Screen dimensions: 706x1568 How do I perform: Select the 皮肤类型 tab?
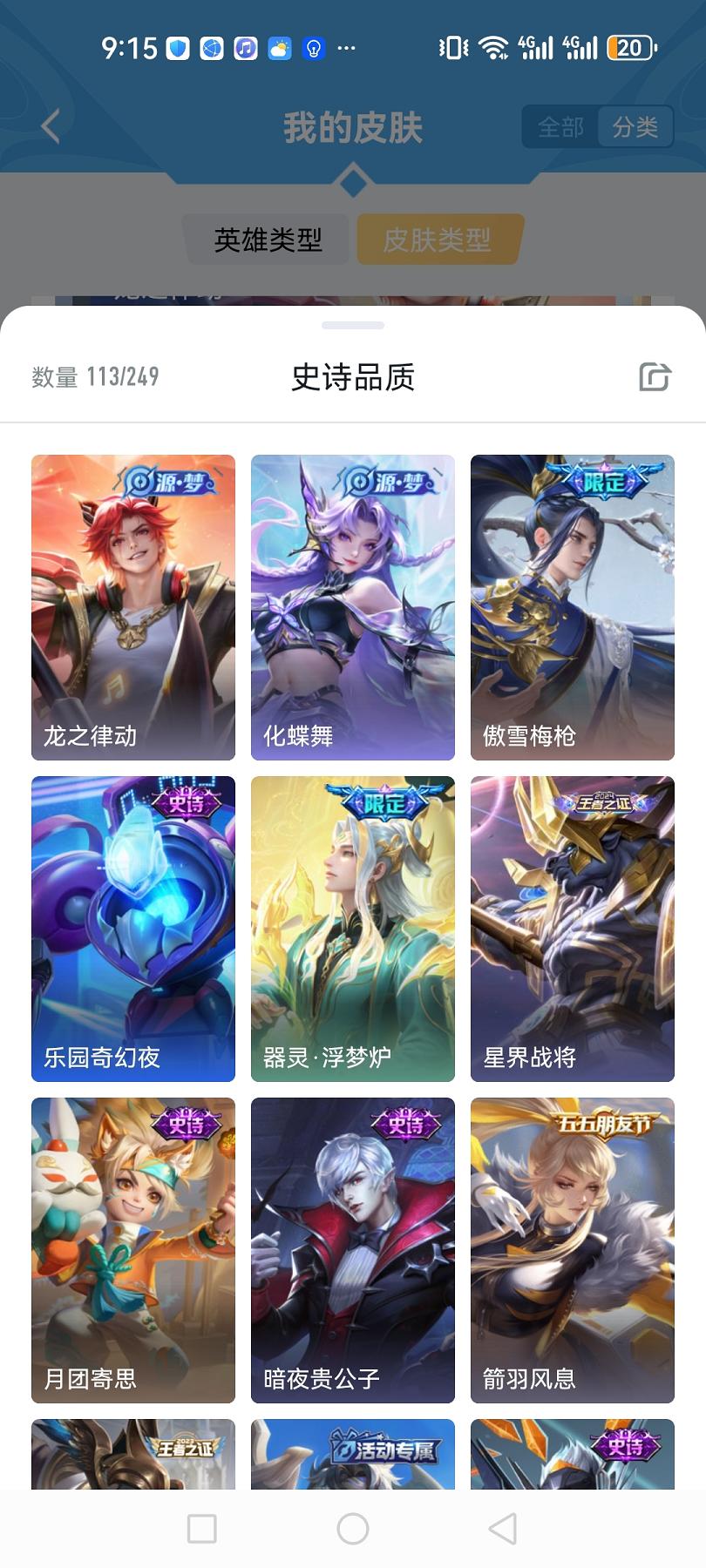[438, 240]
